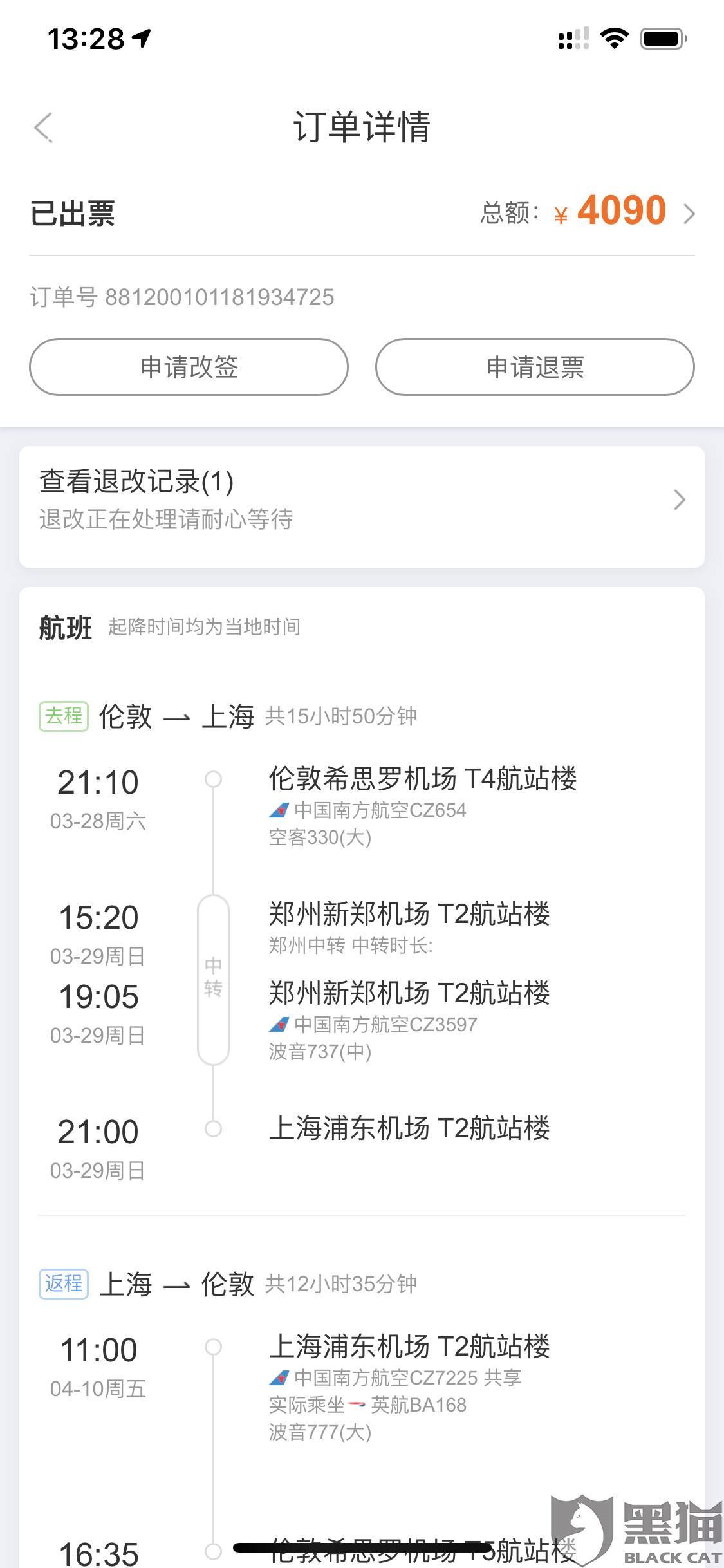Tap the 申请退票 button
Image resolution: width=724 pixels, height=1568 pixels.
535,367
